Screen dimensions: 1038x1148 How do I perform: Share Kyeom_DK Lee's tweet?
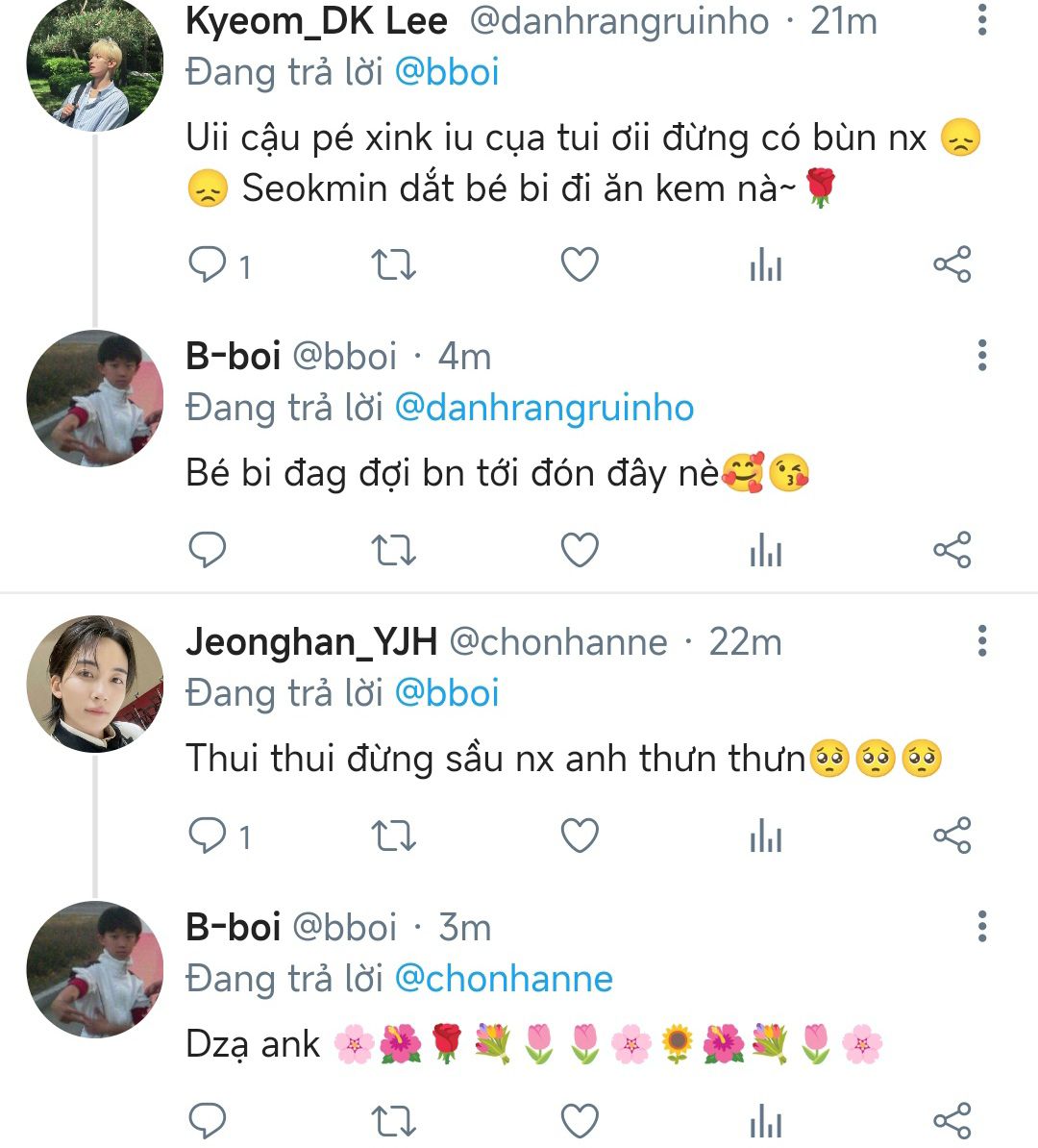coord(951,264)
